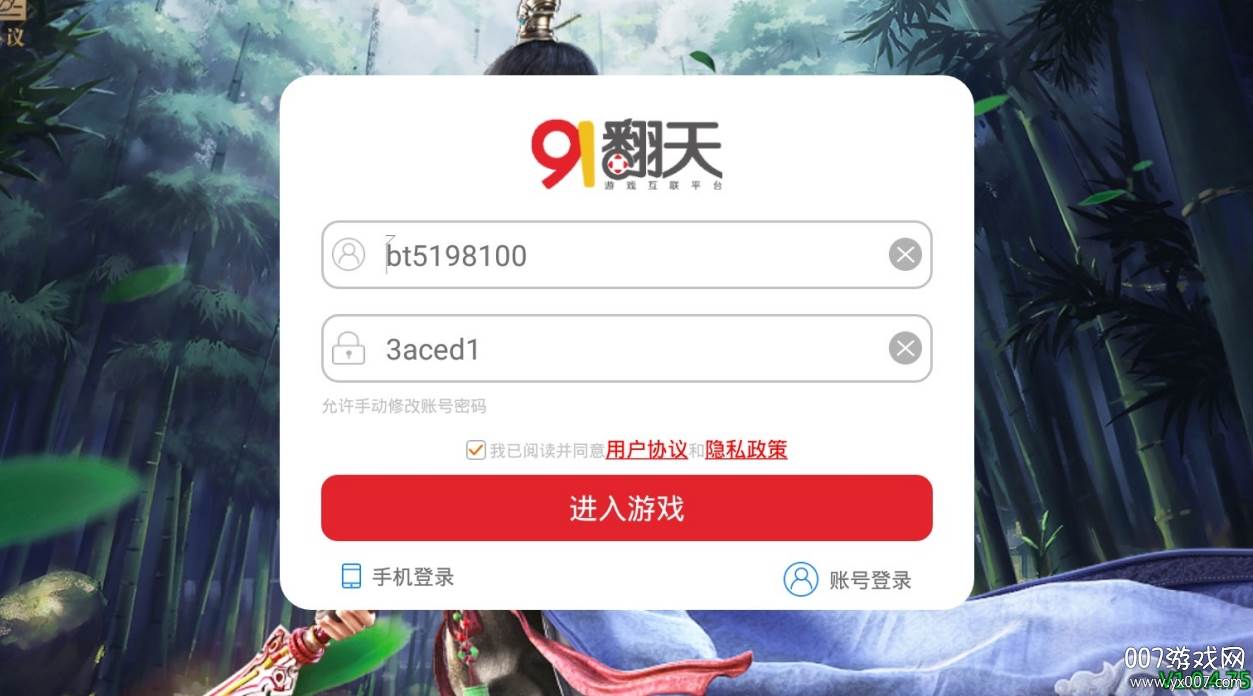Screen dimensions: 1253x696
Task: Tap the 进入游戏 button
Action: click(x=626, y=508)
